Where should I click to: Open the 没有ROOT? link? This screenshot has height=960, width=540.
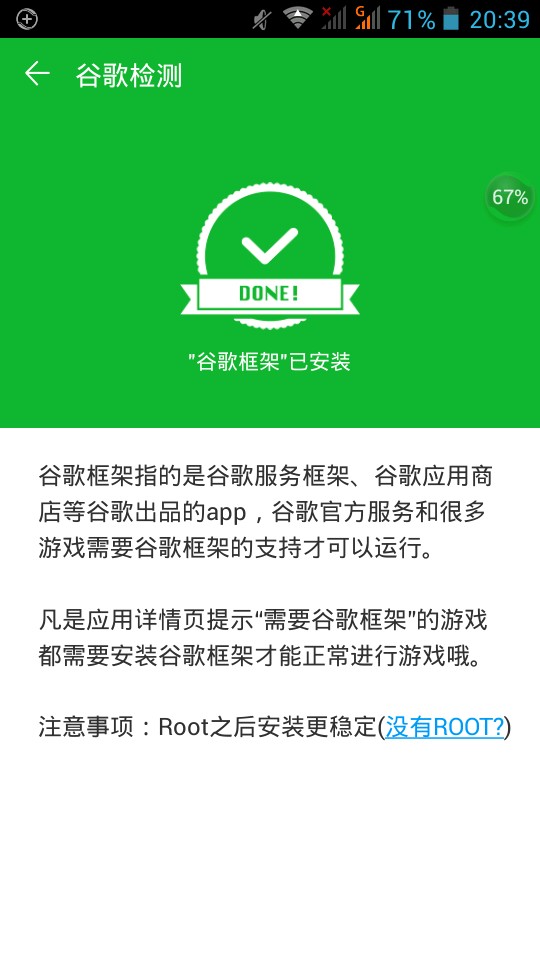coord(444,727)
